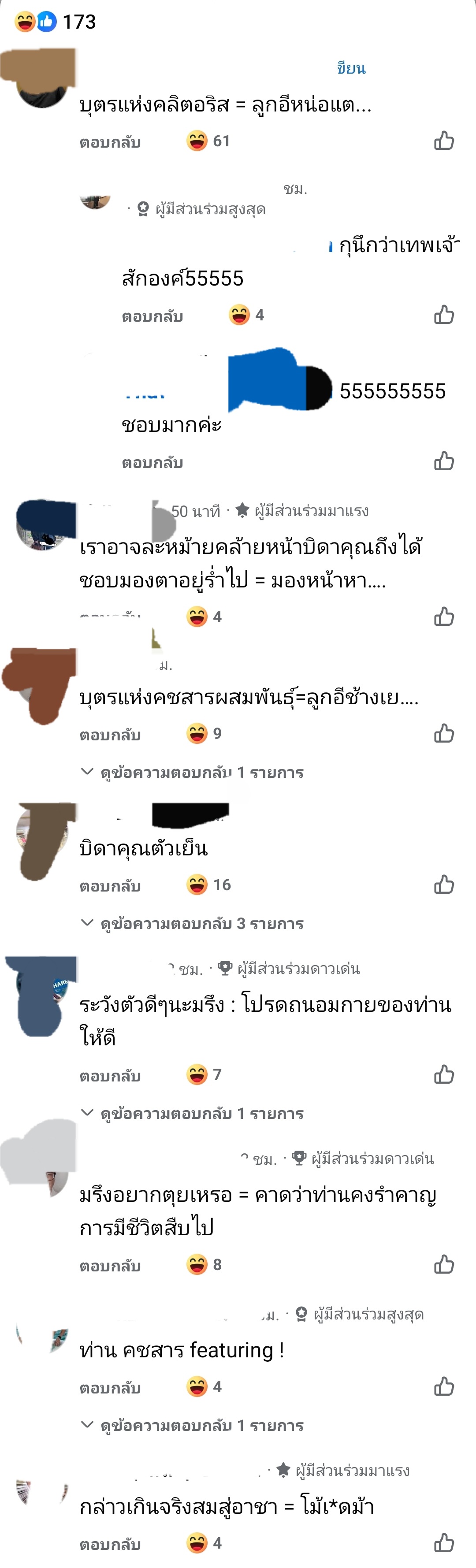Like the comment 'ระวังตัวดีๆนะมรึง'
Image resolution: width=476 pixels, height=1568 pixels.
coord(444,1075)
